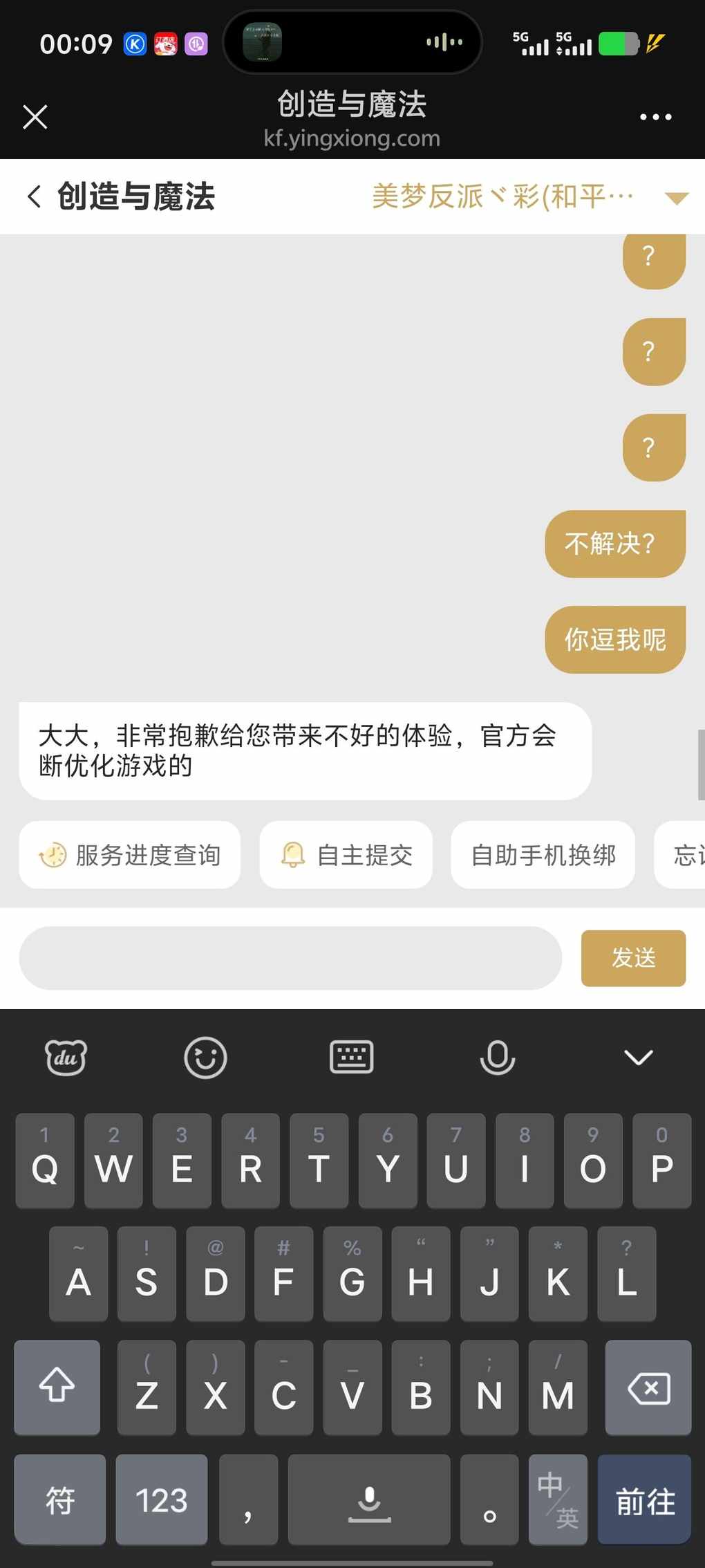Open the keyboard emoji panel
Image resolution: width=705 pixels, height=1568 pixels.
(x=205, y=1058)
